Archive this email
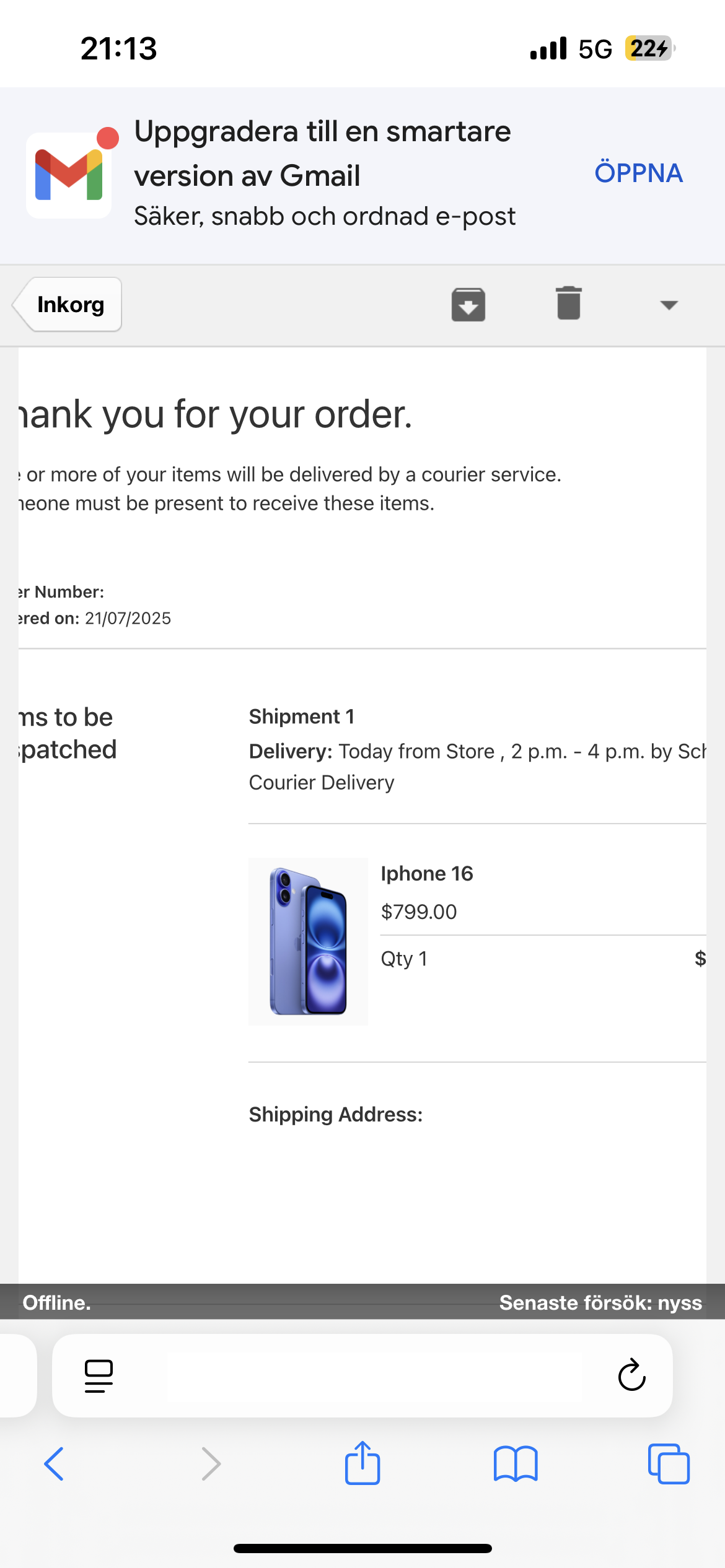 click(468, 305)
